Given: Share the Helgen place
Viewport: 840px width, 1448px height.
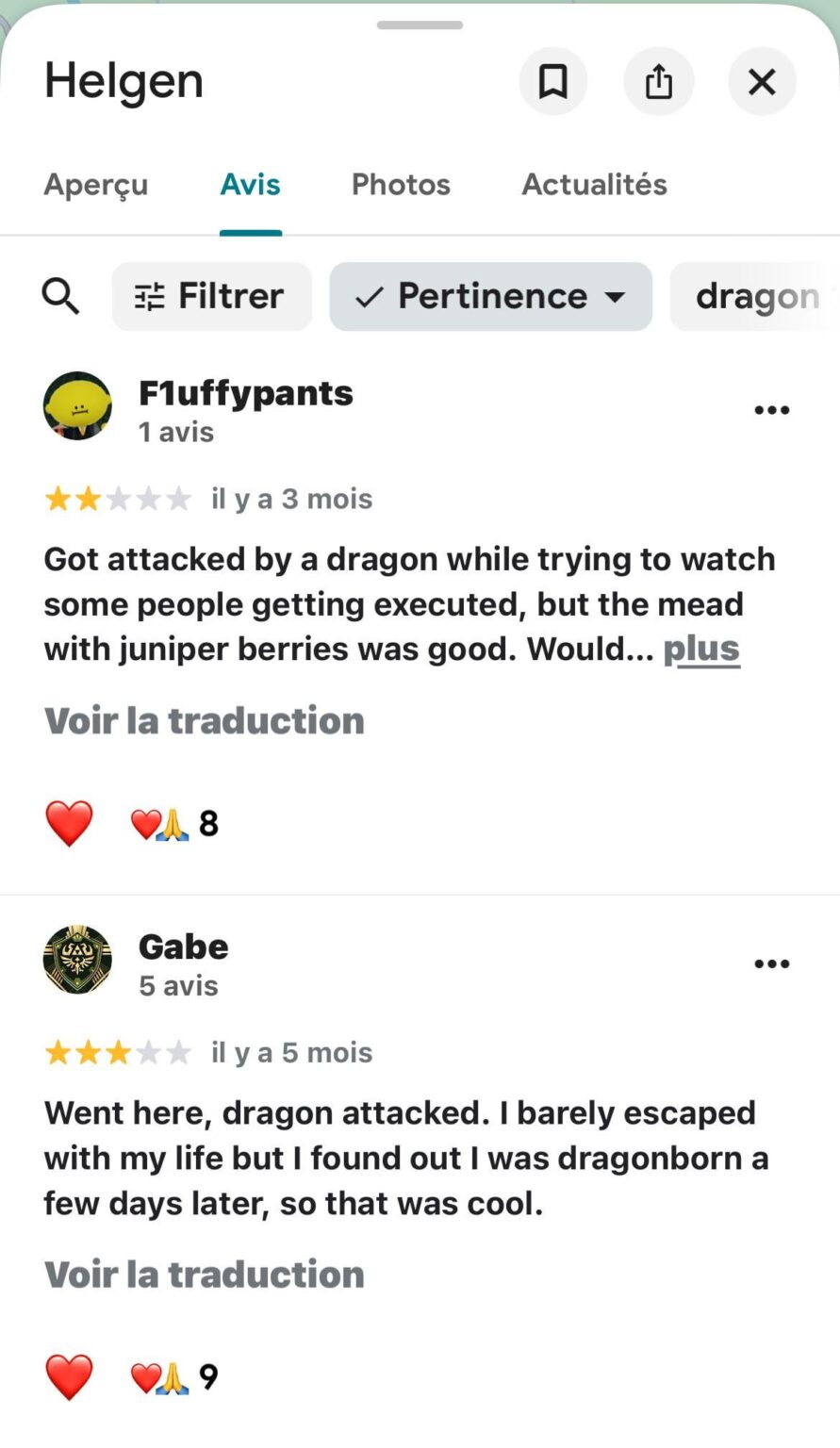Looking at the screenshot, I should point(658,82).
